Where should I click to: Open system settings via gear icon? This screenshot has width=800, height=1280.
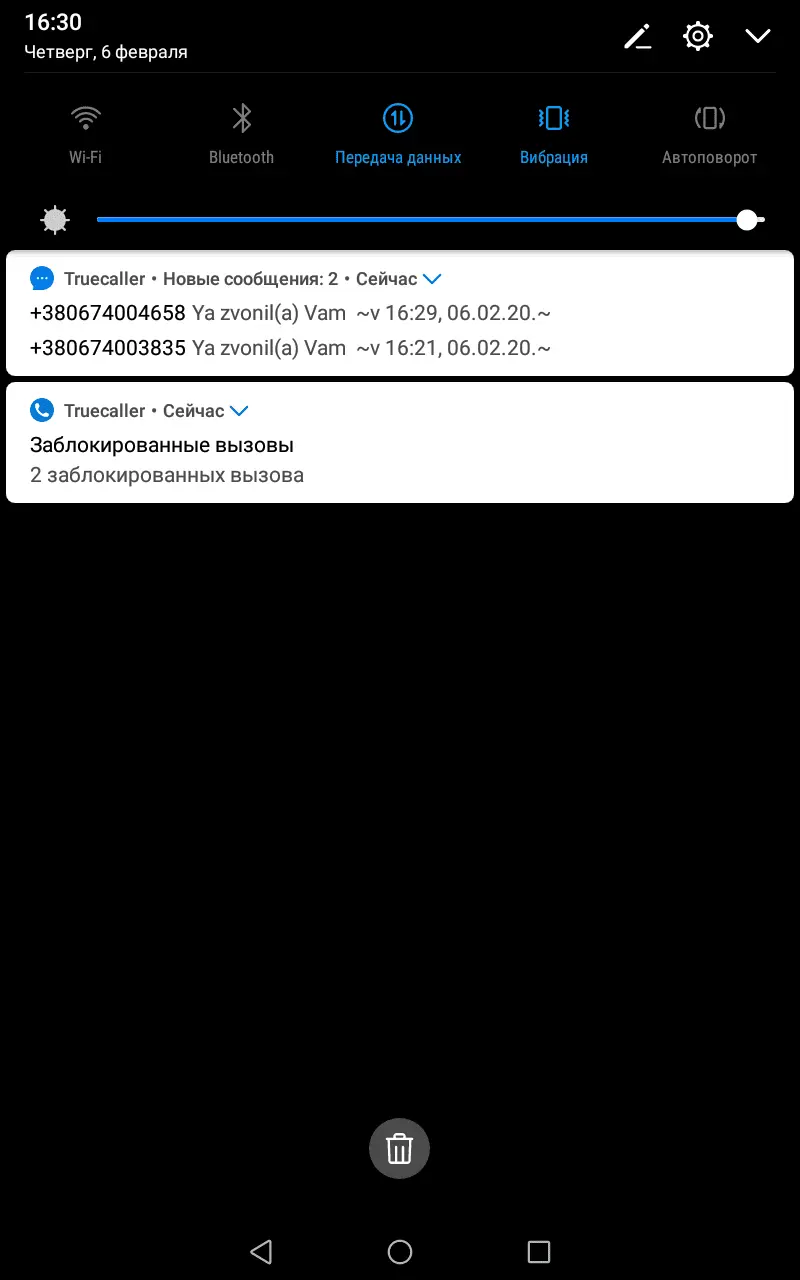tap(697, 37)
